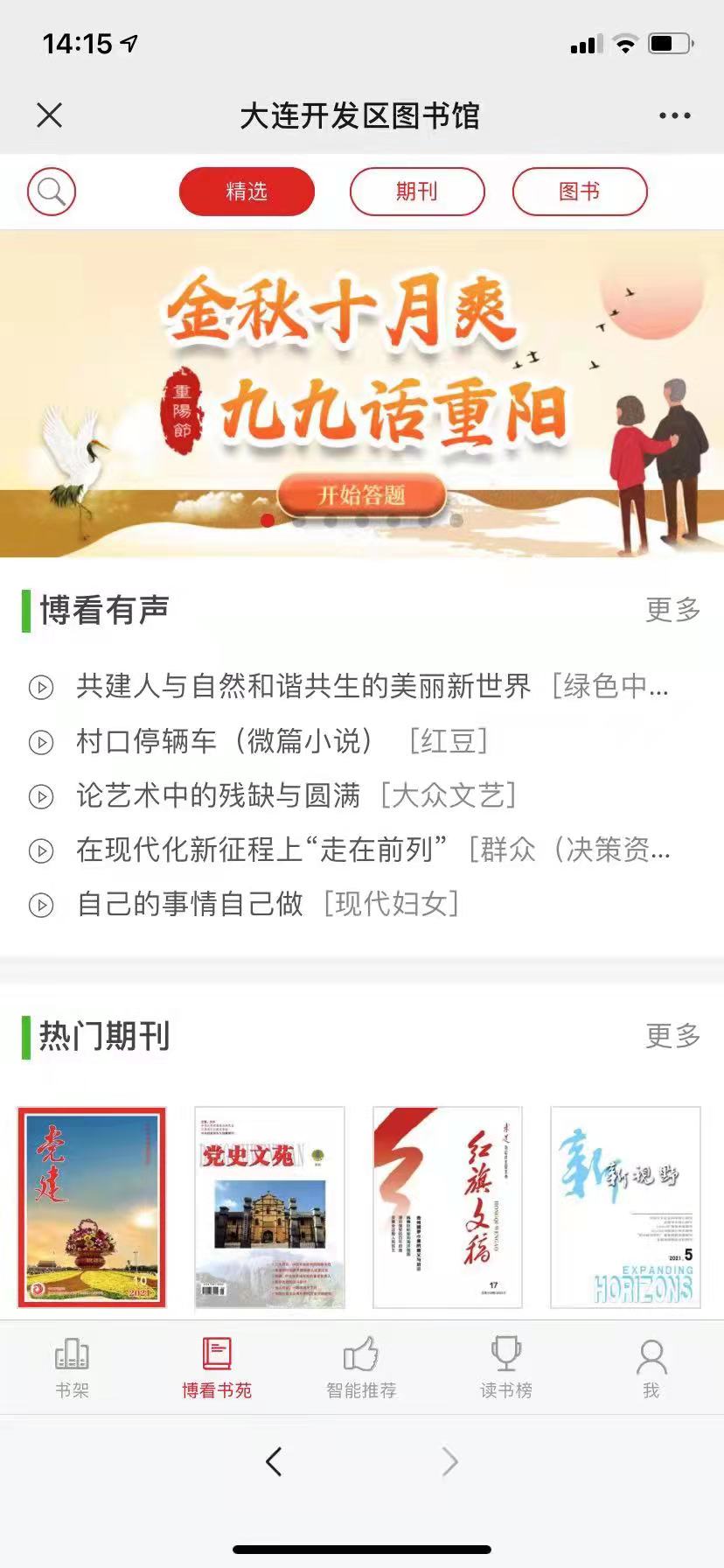Viewport: 724px width, 1568px height.
Task: Go back with the browser back arrow
Action: 274,1461
